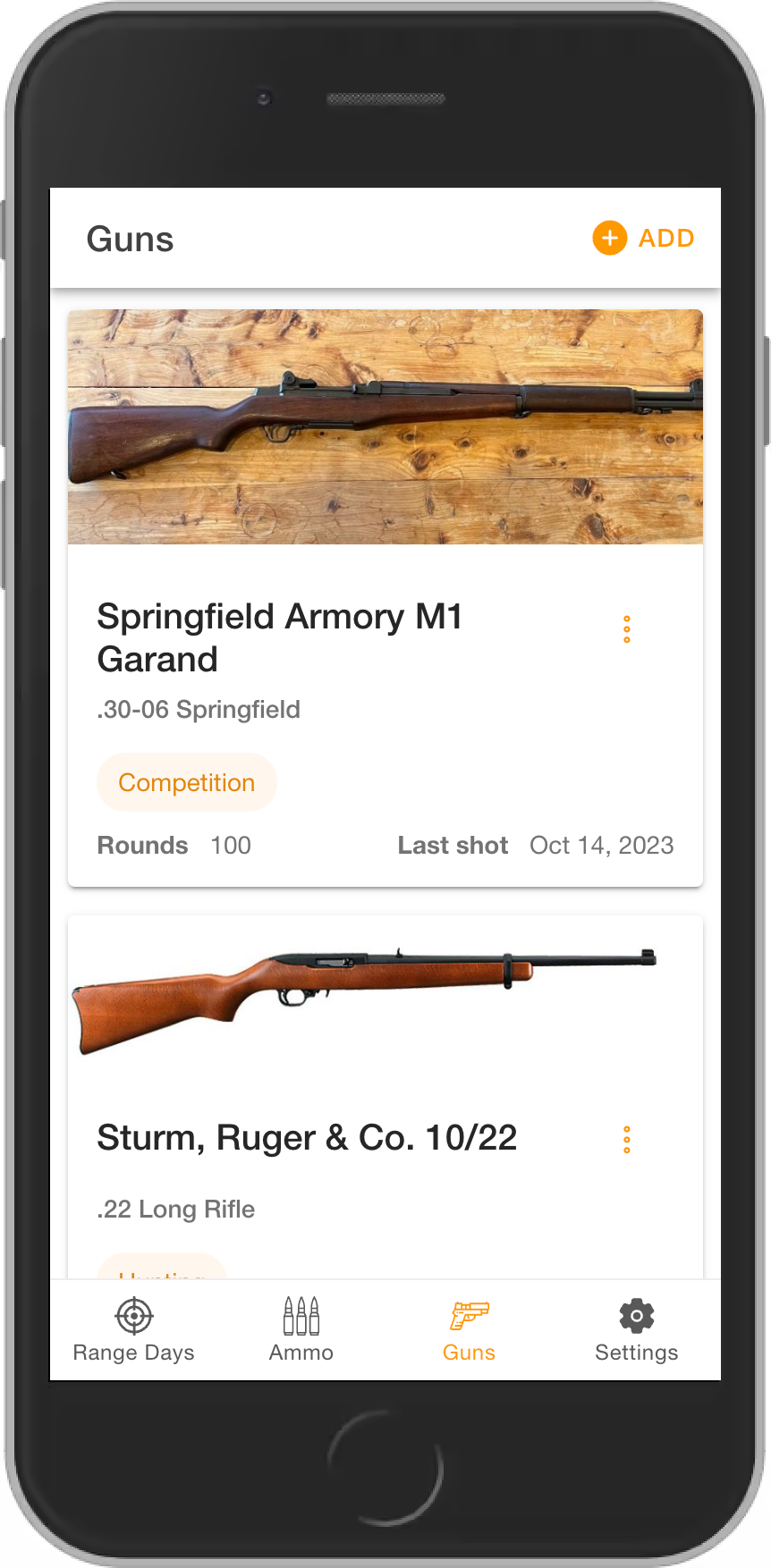Select the Competition tag chip

[x=186, y=782]
